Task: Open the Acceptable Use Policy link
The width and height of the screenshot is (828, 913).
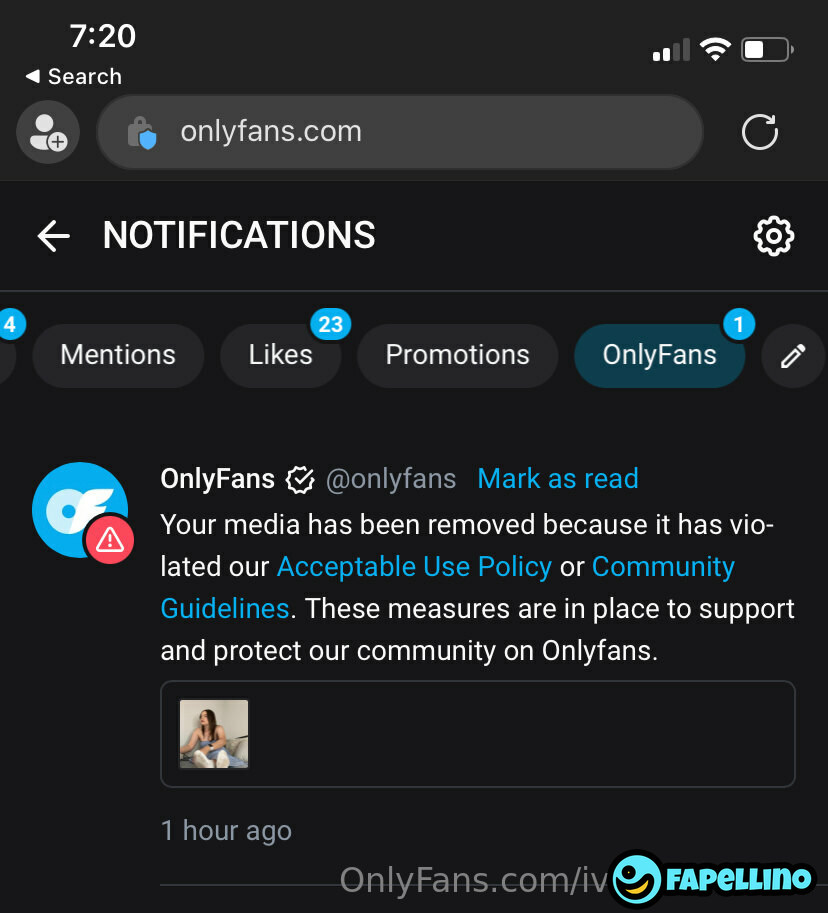Action: pyautogui.click(x=414, y=567)
